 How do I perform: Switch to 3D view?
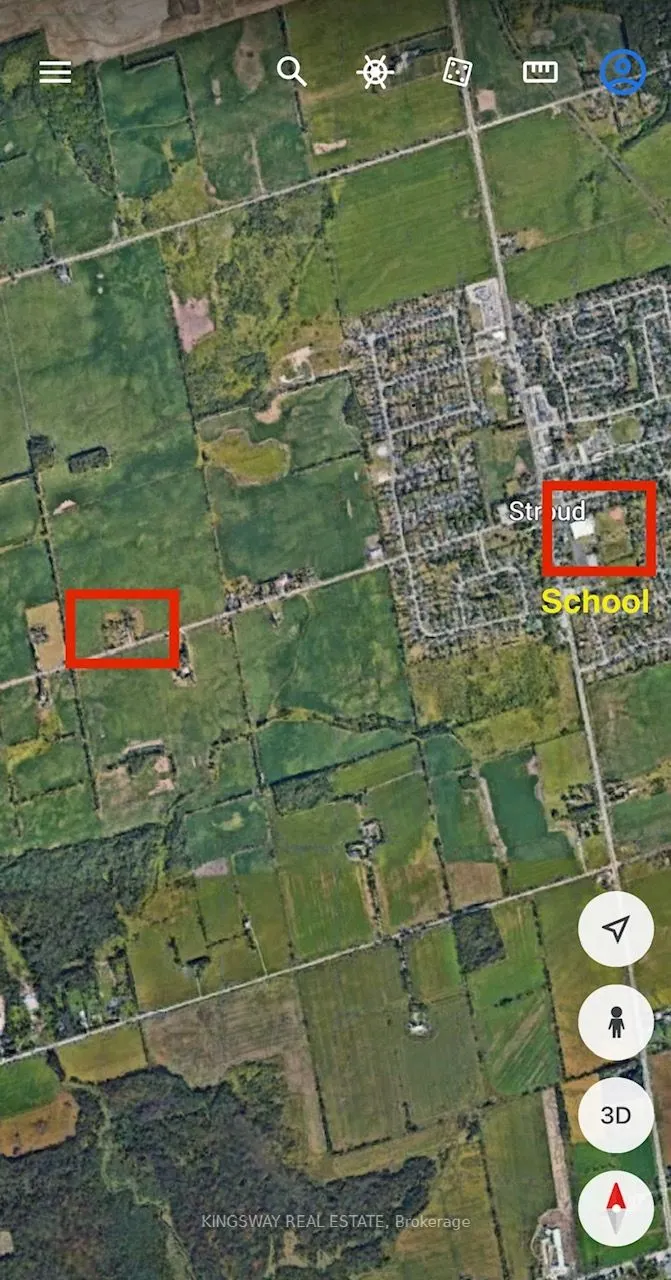point(615,1114)
